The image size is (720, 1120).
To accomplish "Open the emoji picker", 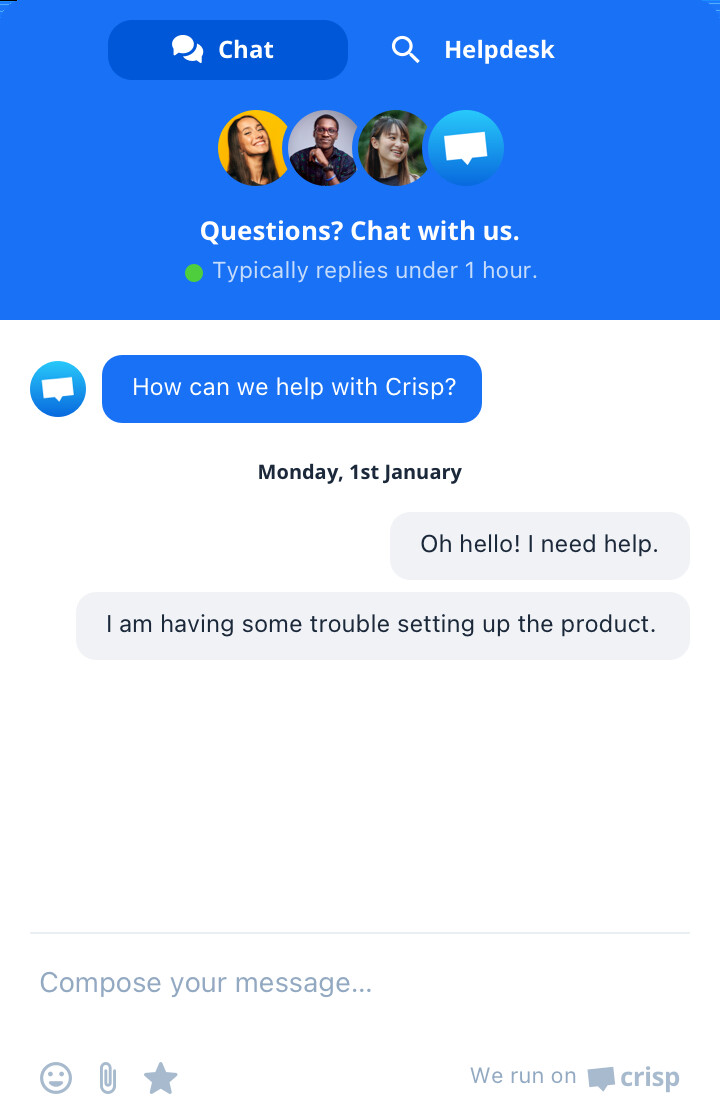I will (x=56, y=1078).
